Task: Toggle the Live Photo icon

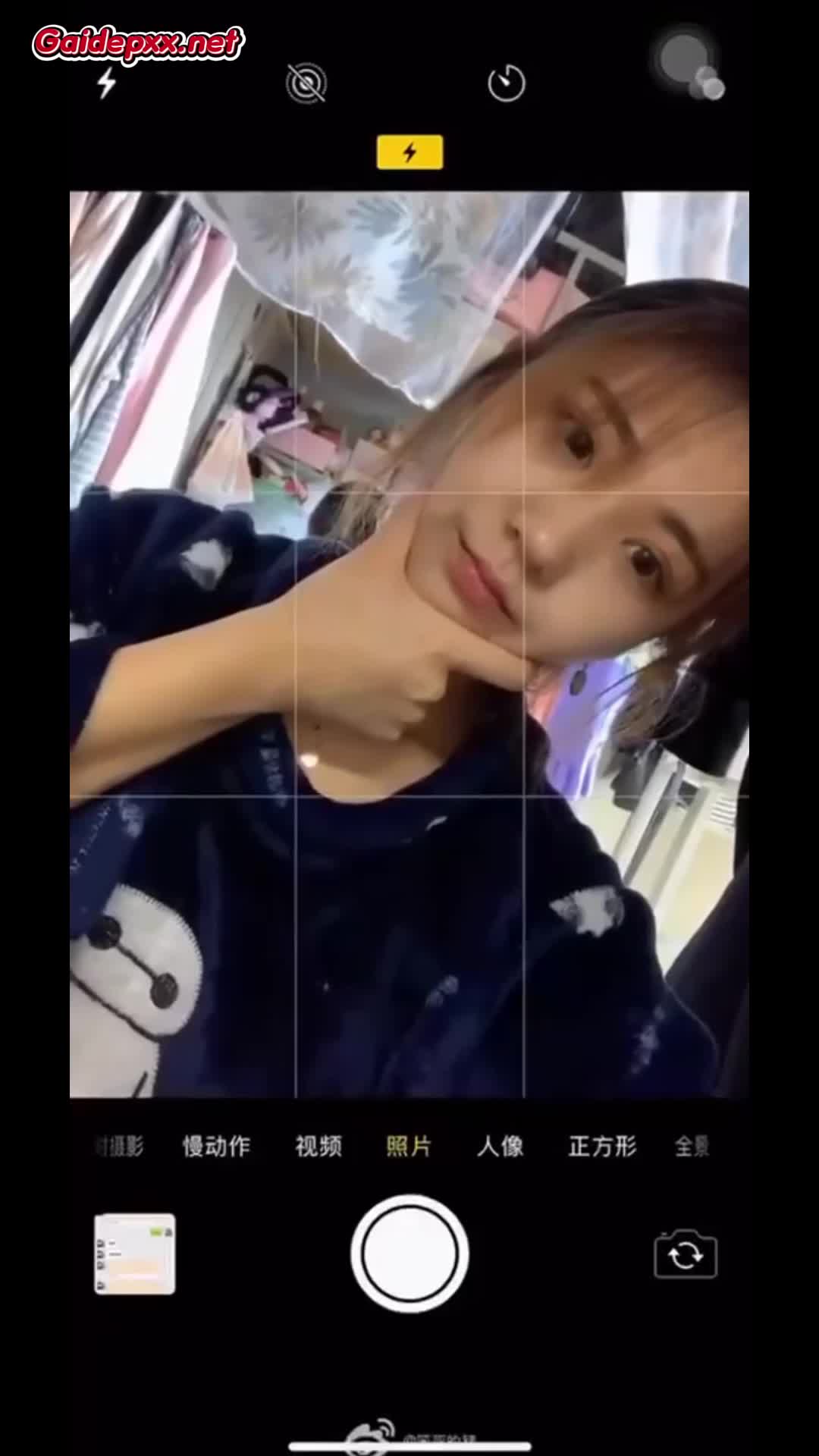Action: point(306,83)
